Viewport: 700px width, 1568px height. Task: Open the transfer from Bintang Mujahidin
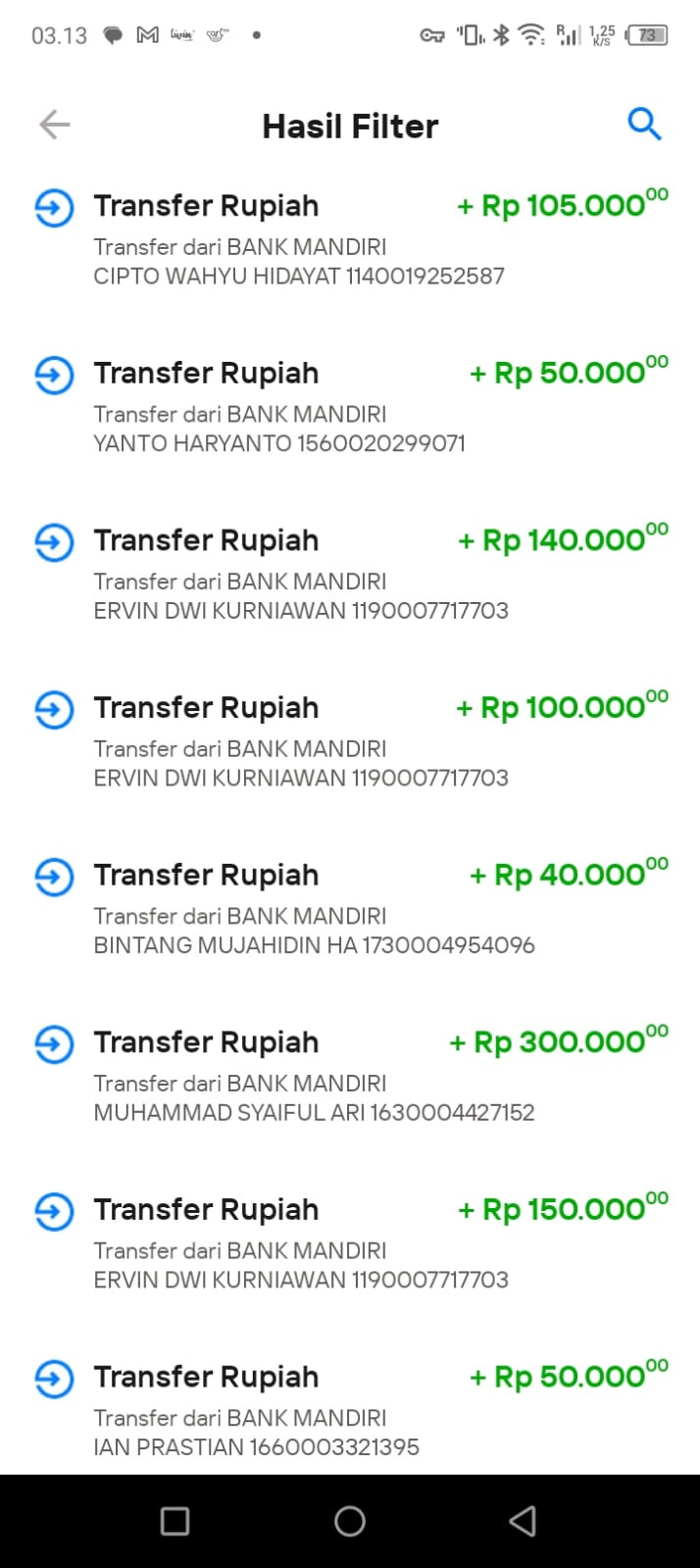click(x=350, y=909)
